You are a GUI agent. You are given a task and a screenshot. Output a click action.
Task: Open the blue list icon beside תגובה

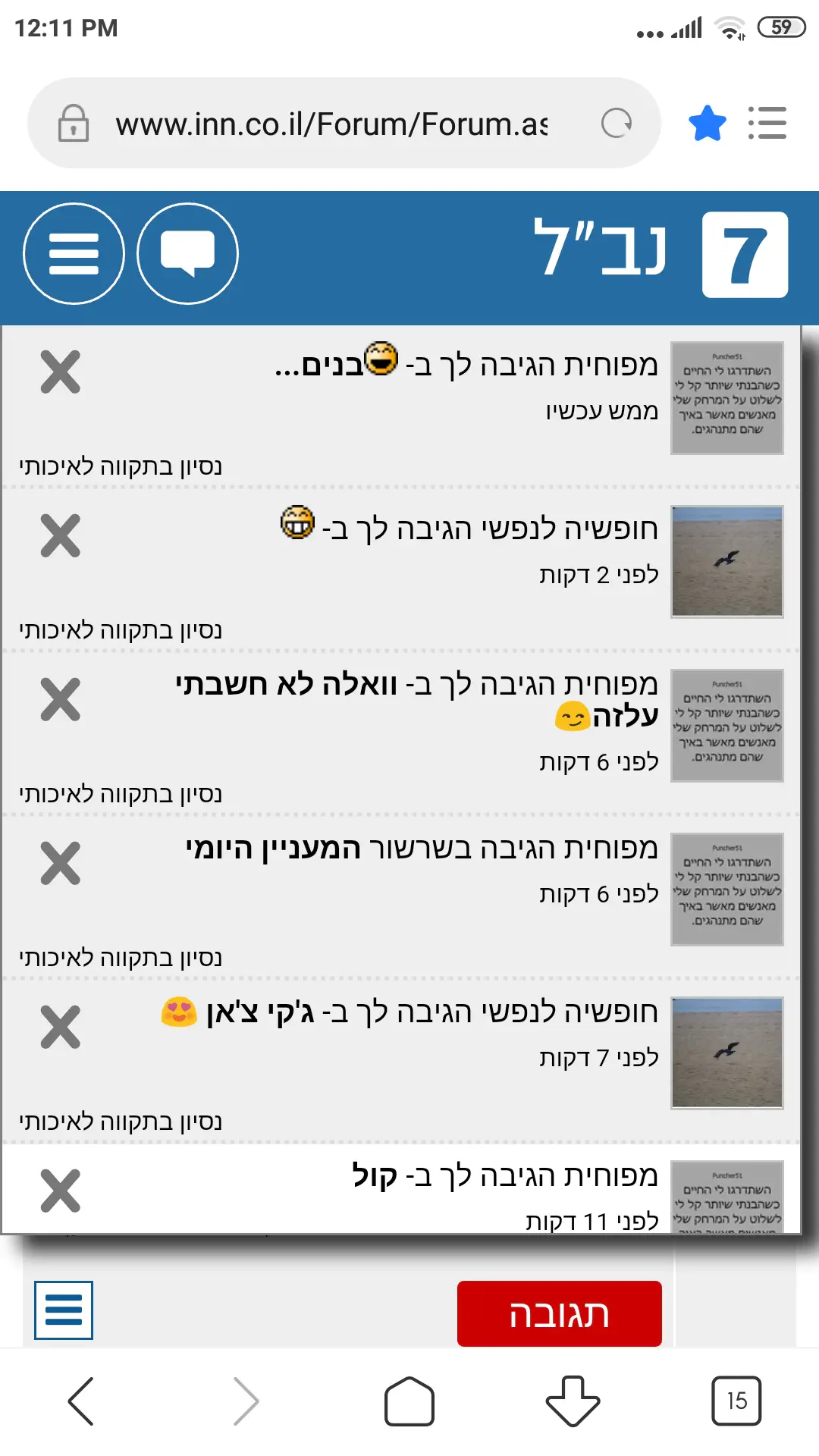[x=64, y=1310]
